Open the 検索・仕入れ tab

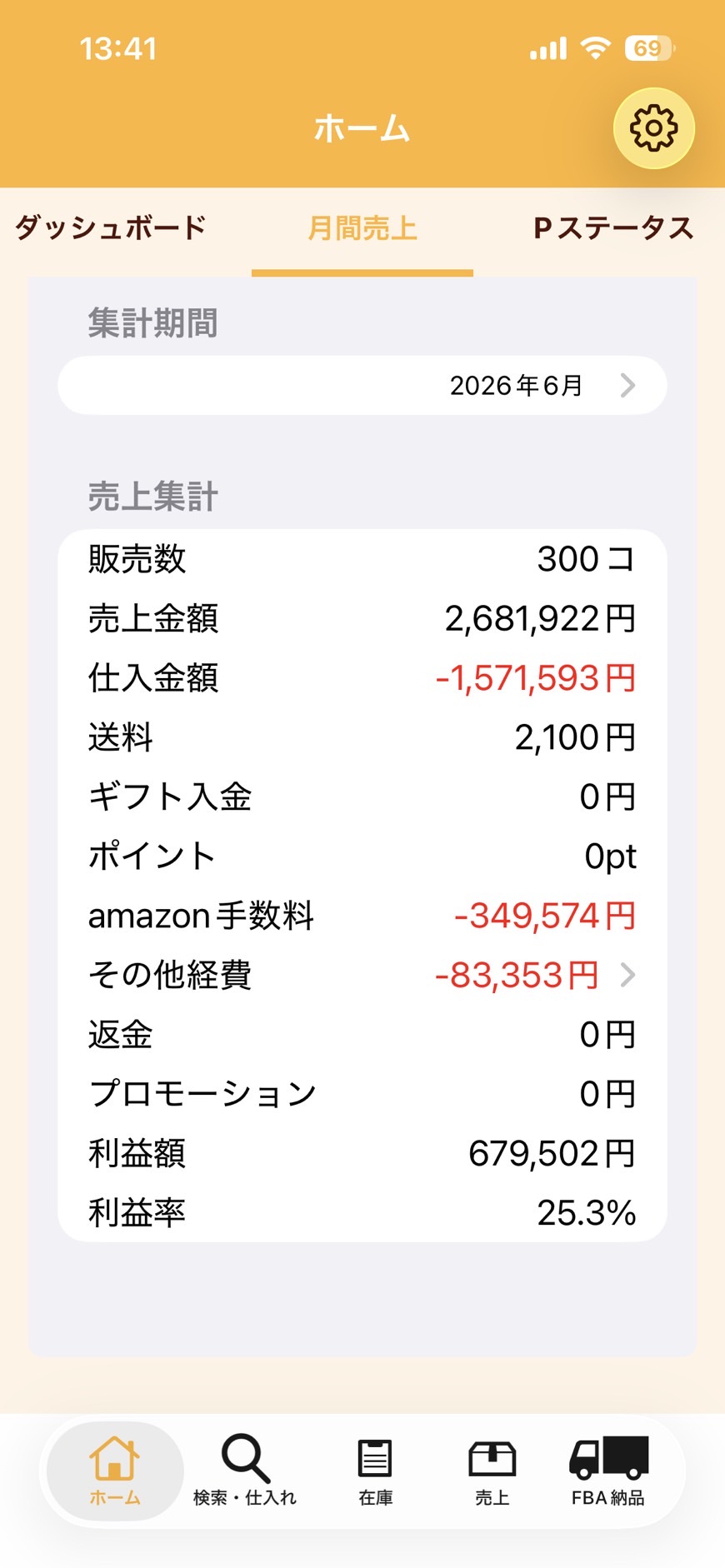[245, 1471]
